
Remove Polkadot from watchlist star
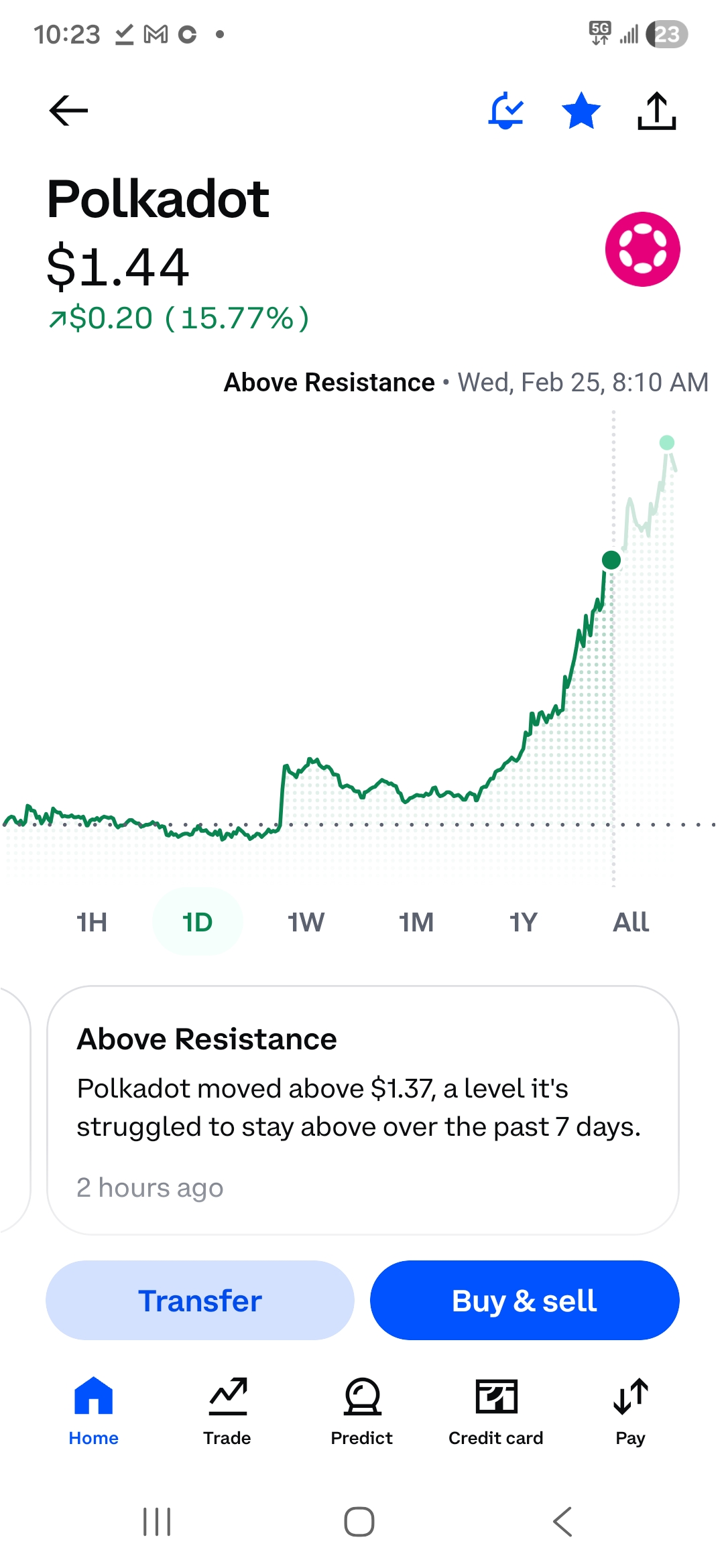581,111
